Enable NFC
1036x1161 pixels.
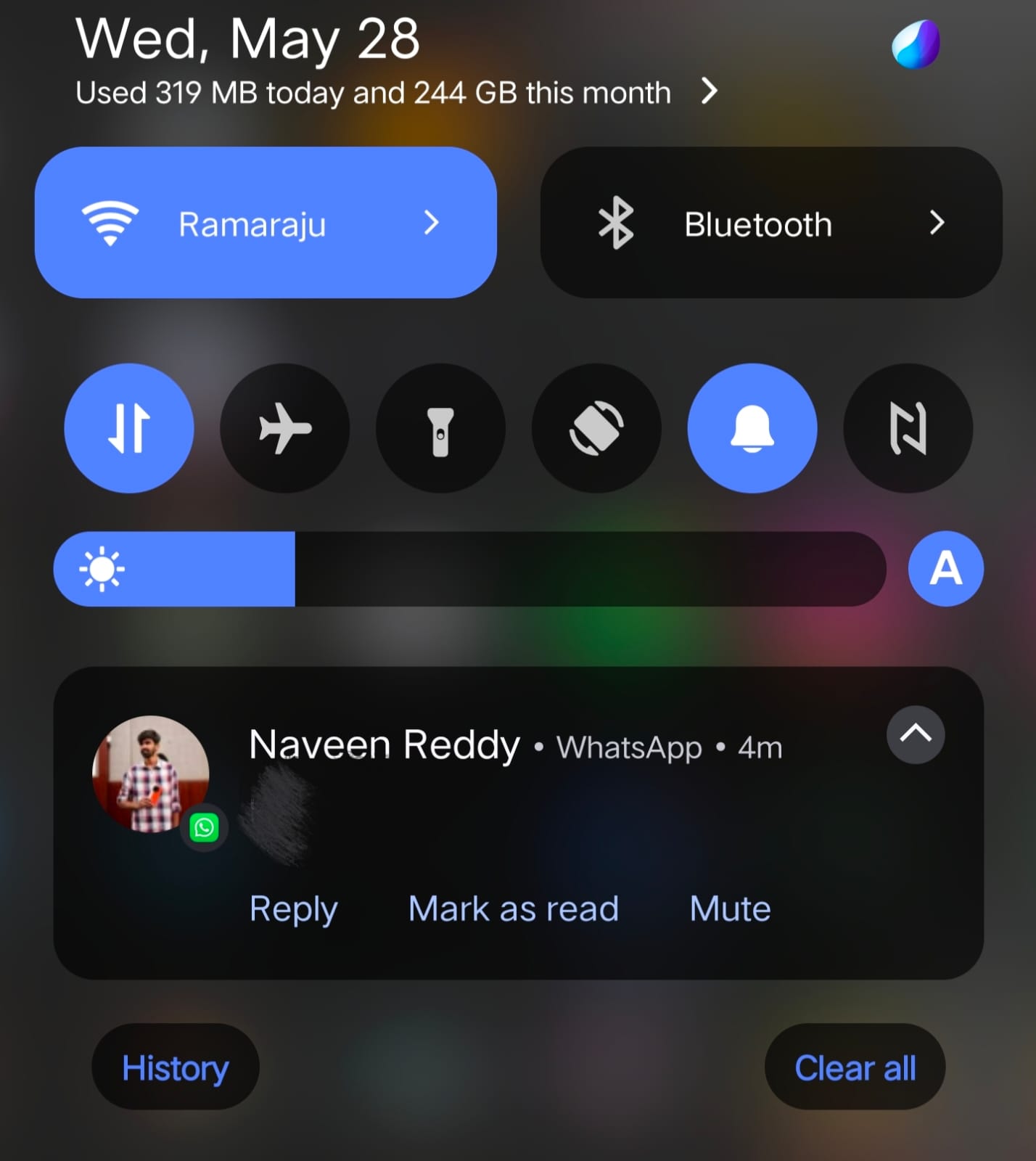(908, 428)
